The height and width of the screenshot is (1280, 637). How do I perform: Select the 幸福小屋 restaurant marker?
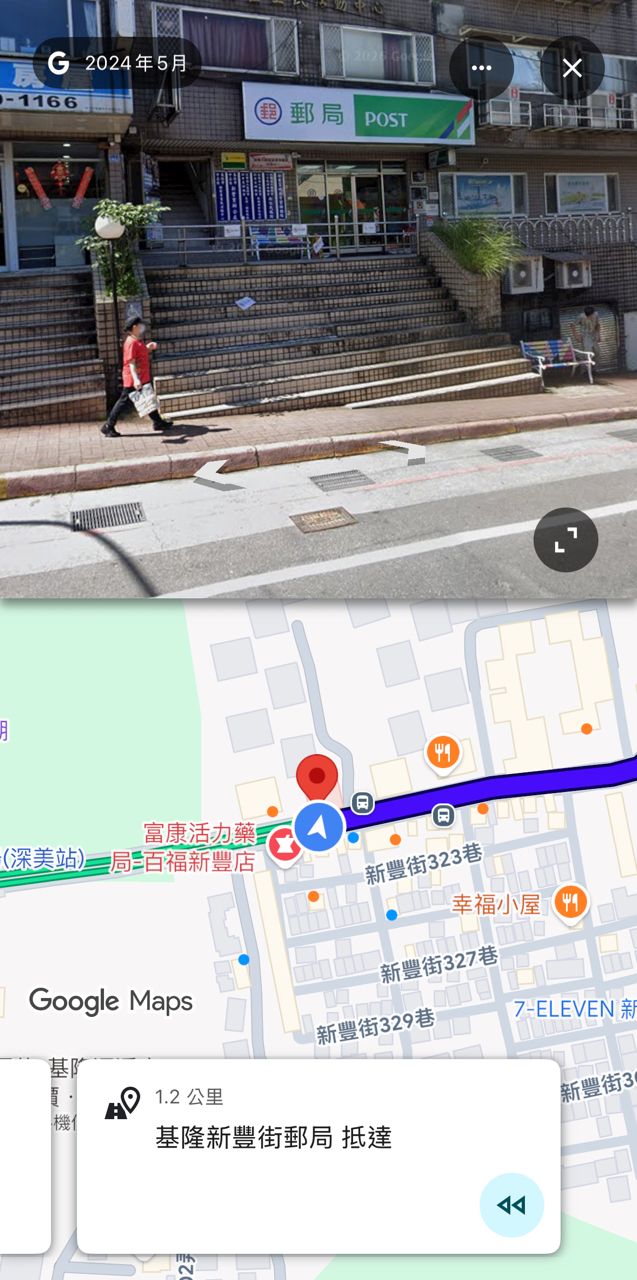(570, 903)
